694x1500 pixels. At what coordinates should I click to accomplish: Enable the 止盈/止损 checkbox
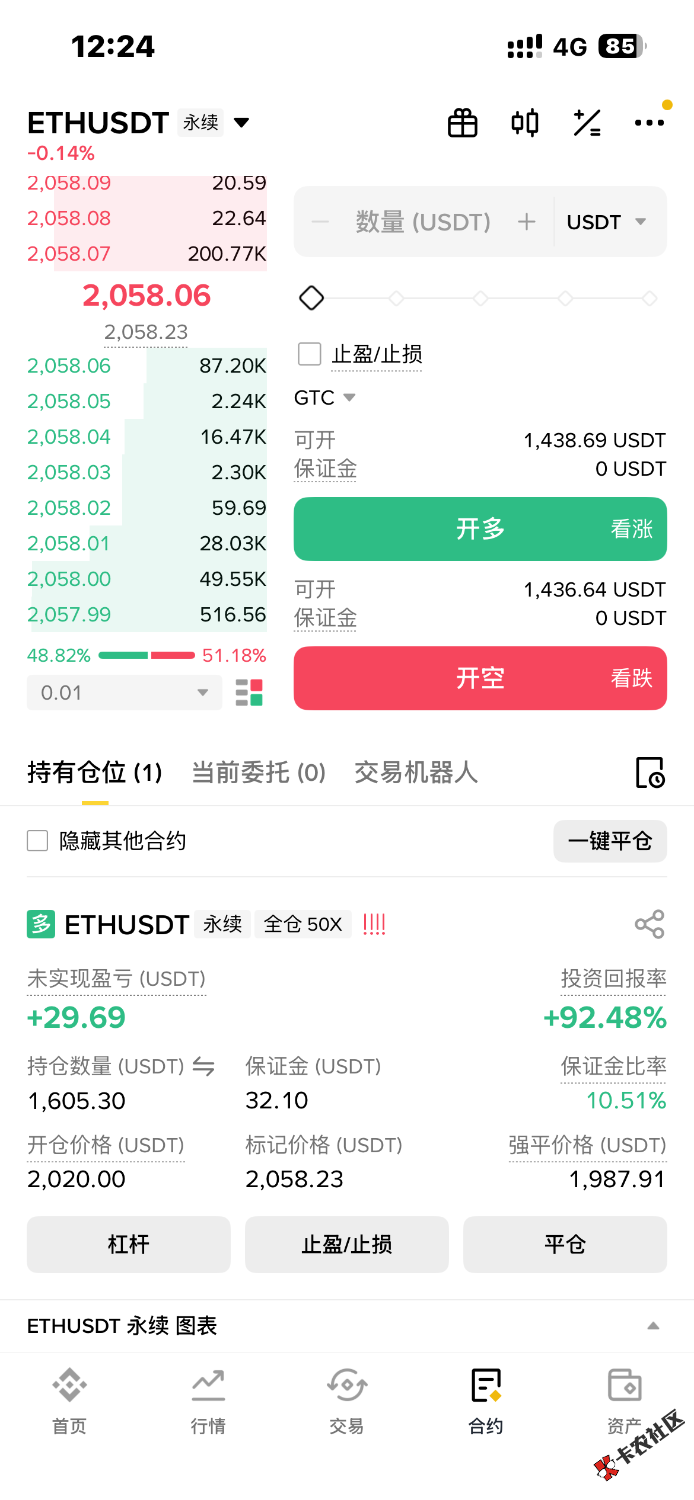pyautogui.click(x=310, y=354)
